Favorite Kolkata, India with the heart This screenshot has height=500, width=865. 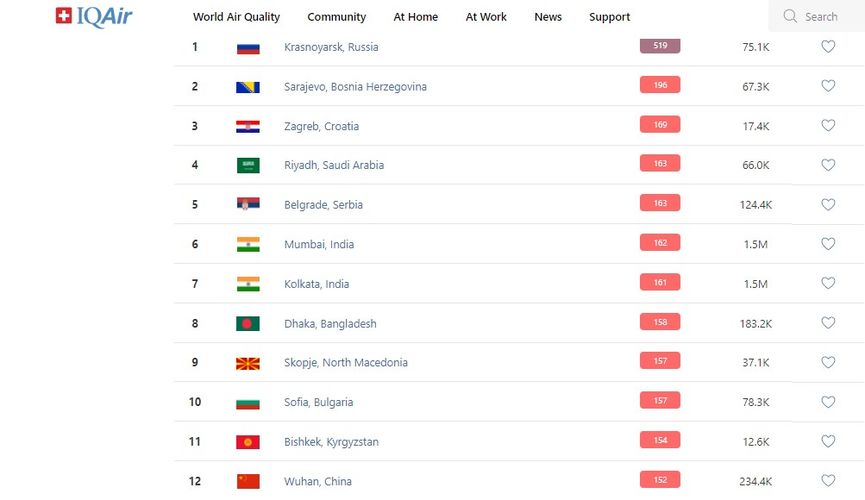point(828,283)
